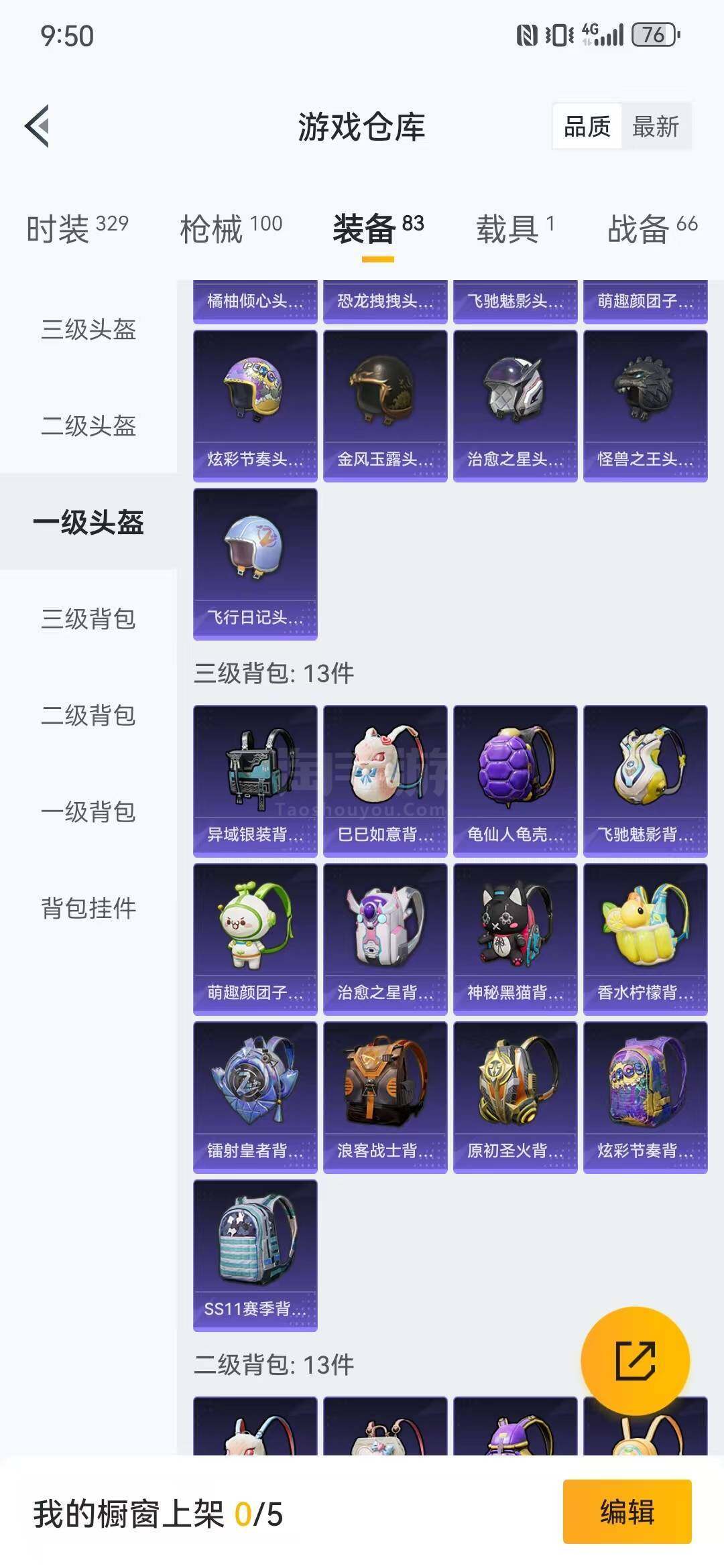This screenshot has width=724, height=1568.
Task: Open the 飞行日记 helmet item
Action: click(x=255, y=564)
